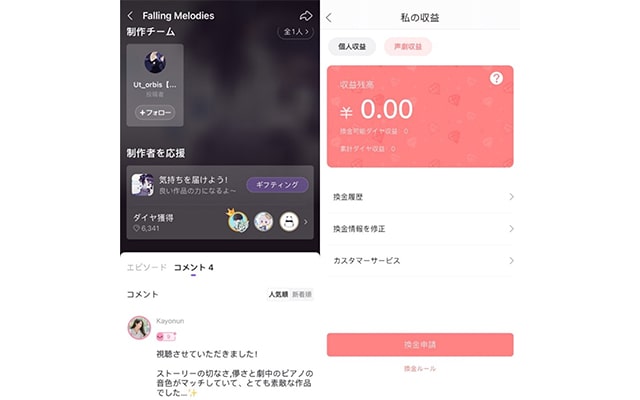Go back from Falling Melodies page

click(x=130, y=16)
